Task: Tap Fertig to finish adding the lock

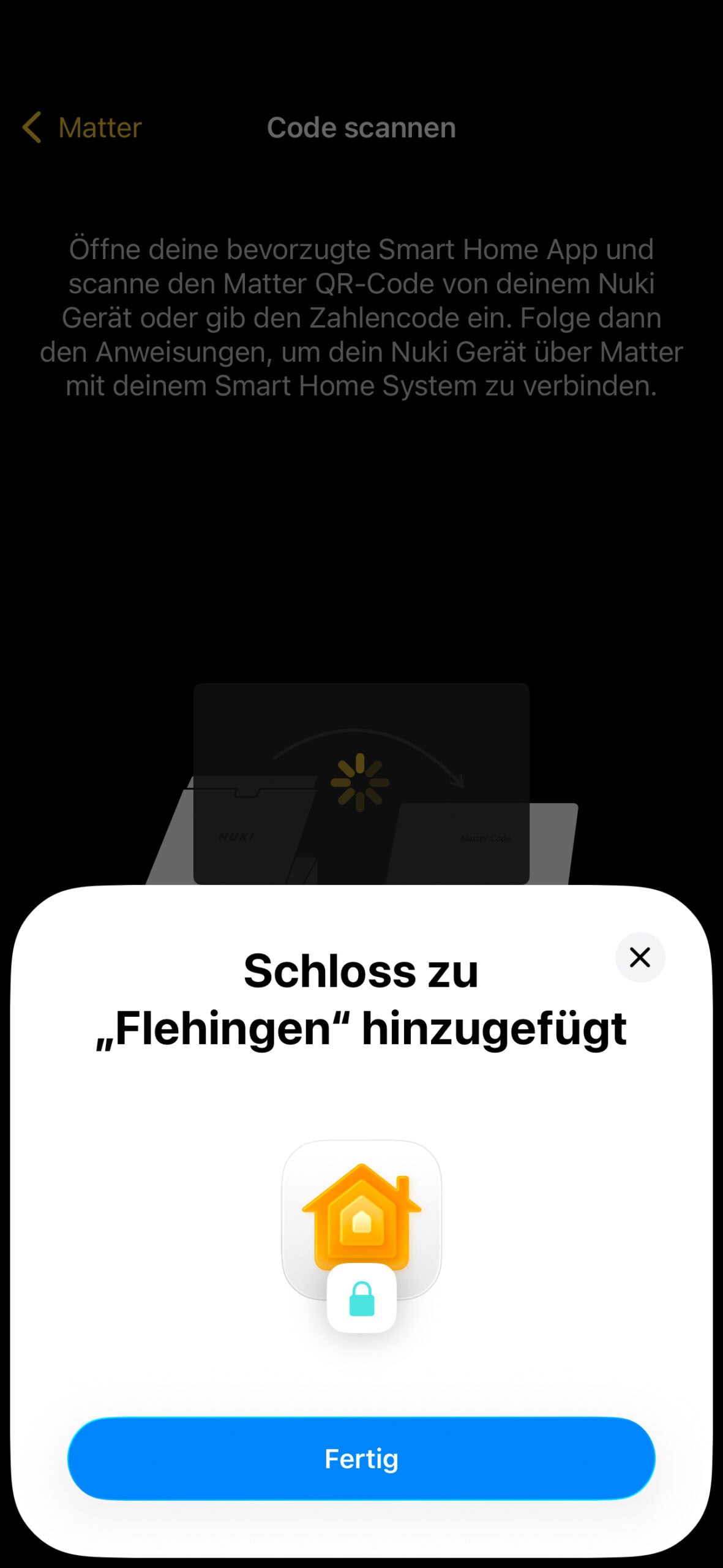Action: 361,1458
